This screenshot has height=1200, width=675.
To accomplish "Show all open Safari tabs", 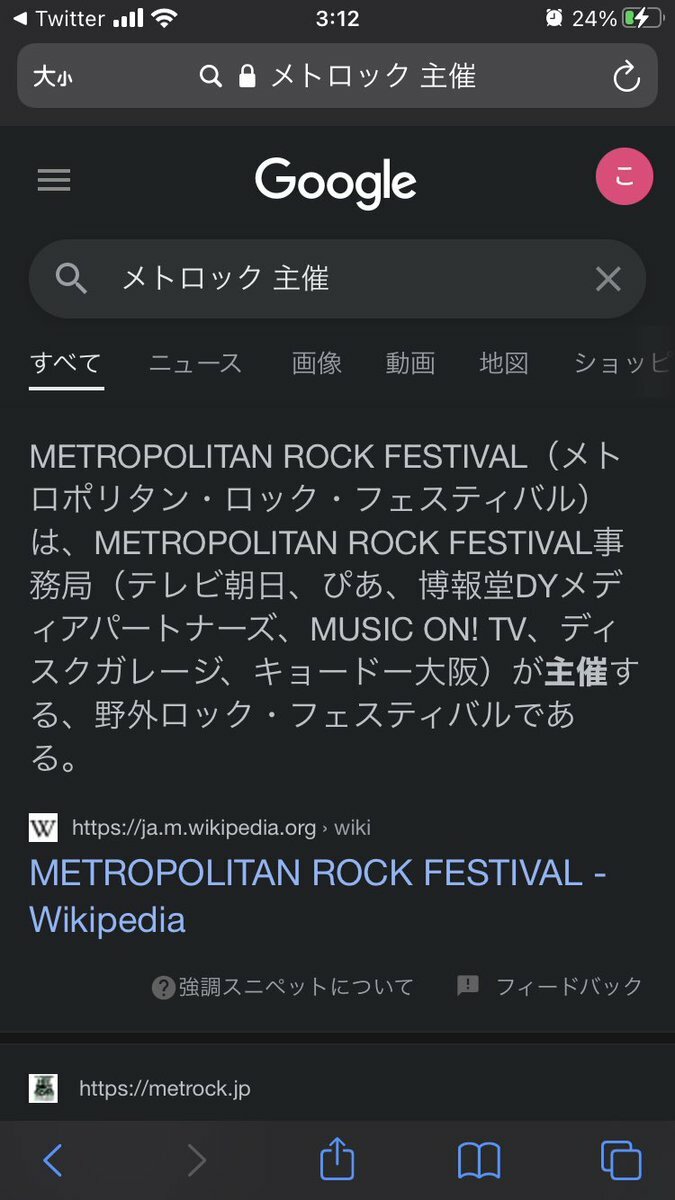I will click(621, 1160).
